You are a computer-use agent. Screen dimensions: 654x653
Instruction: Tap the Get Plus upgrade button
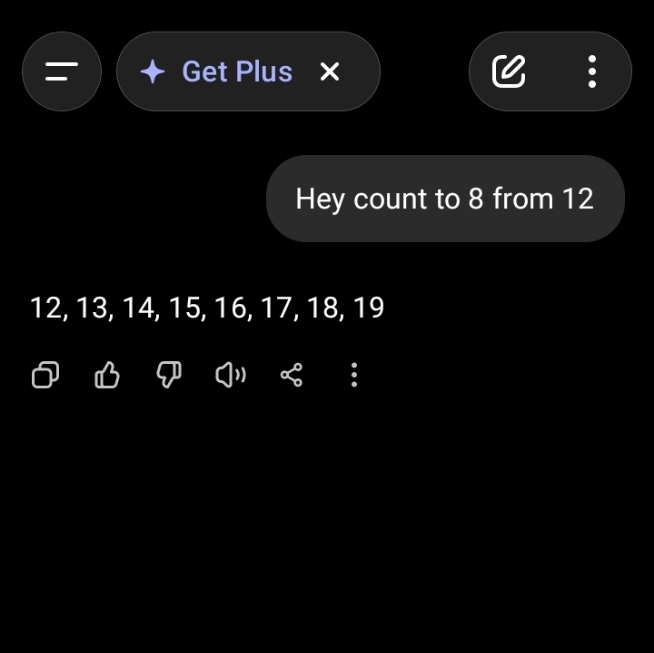click(x=217, y=71)
